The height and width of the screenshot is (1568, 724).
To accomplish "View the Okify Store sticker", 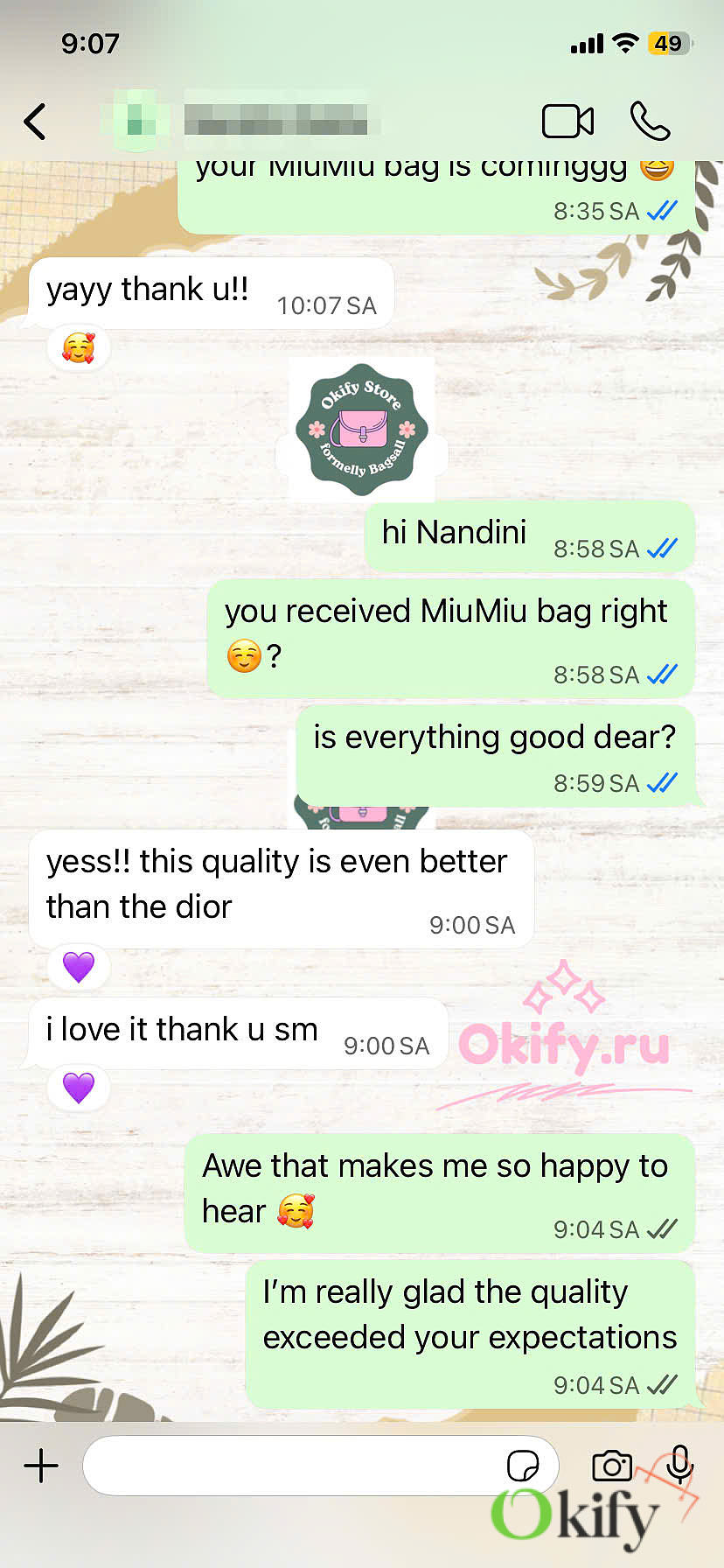I will pos(362,430).
